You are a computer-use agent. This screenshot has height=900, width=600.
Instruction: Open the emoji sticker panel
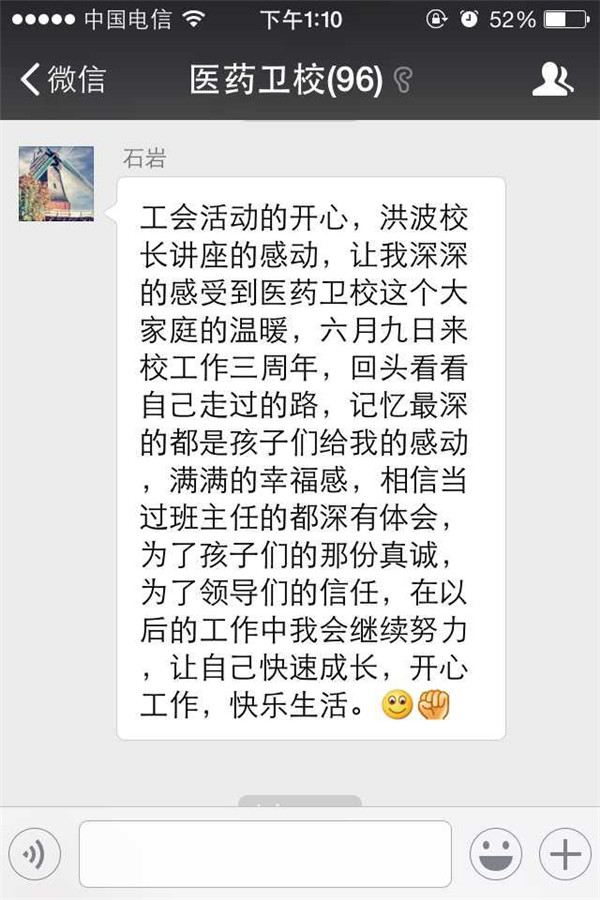pos(496,853)
